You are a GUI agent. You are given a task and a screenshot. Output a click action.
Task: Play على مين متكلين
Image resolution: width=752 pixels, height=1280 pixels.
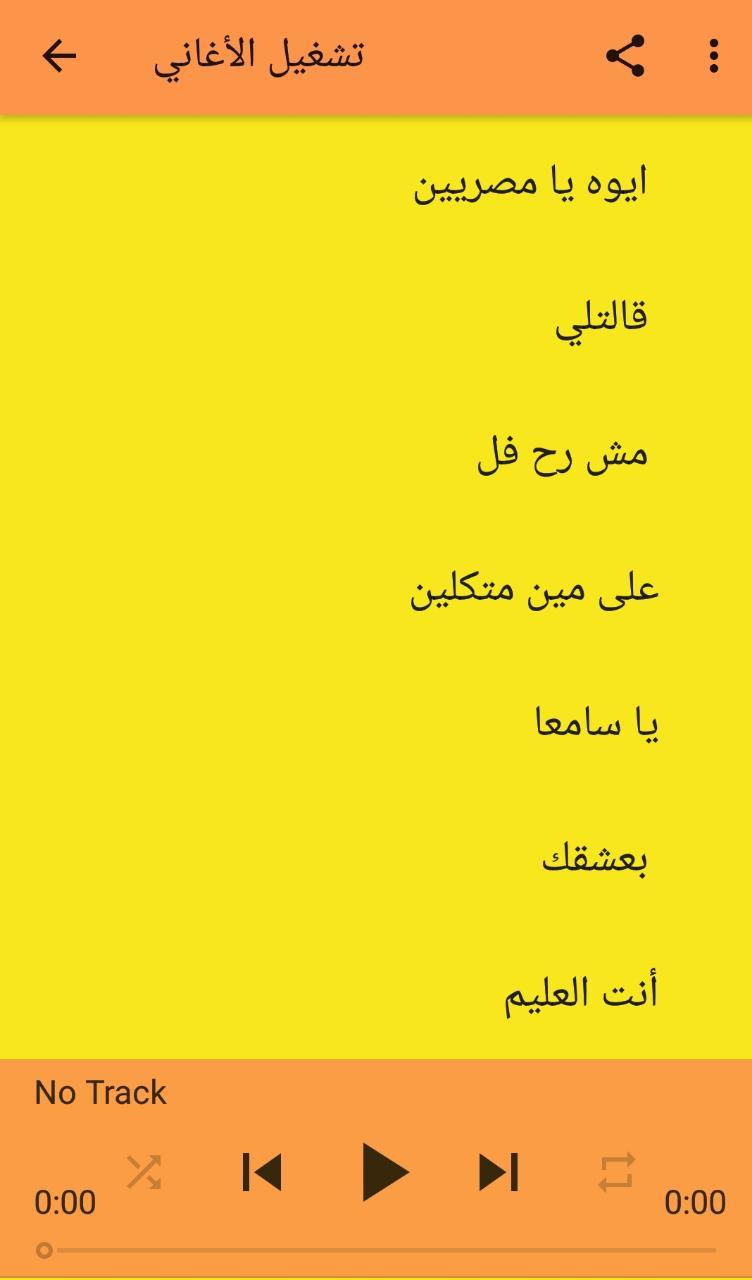376,588
